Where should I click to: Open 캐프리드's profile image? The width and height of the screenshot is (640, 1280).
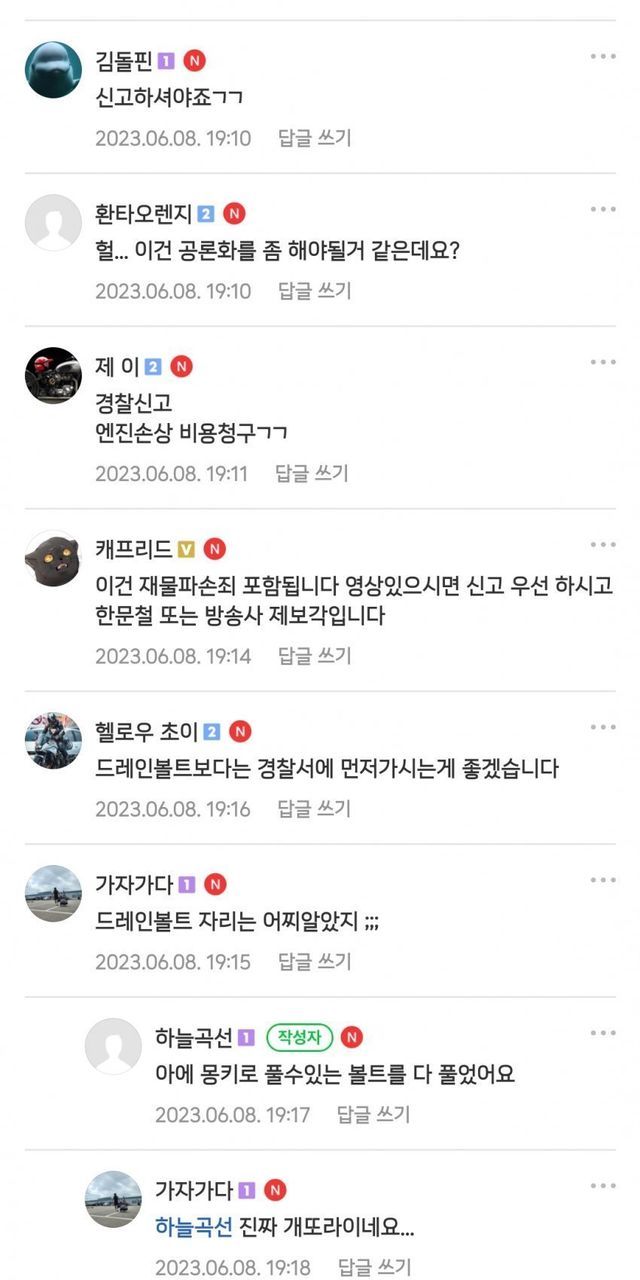pos(53,558)
